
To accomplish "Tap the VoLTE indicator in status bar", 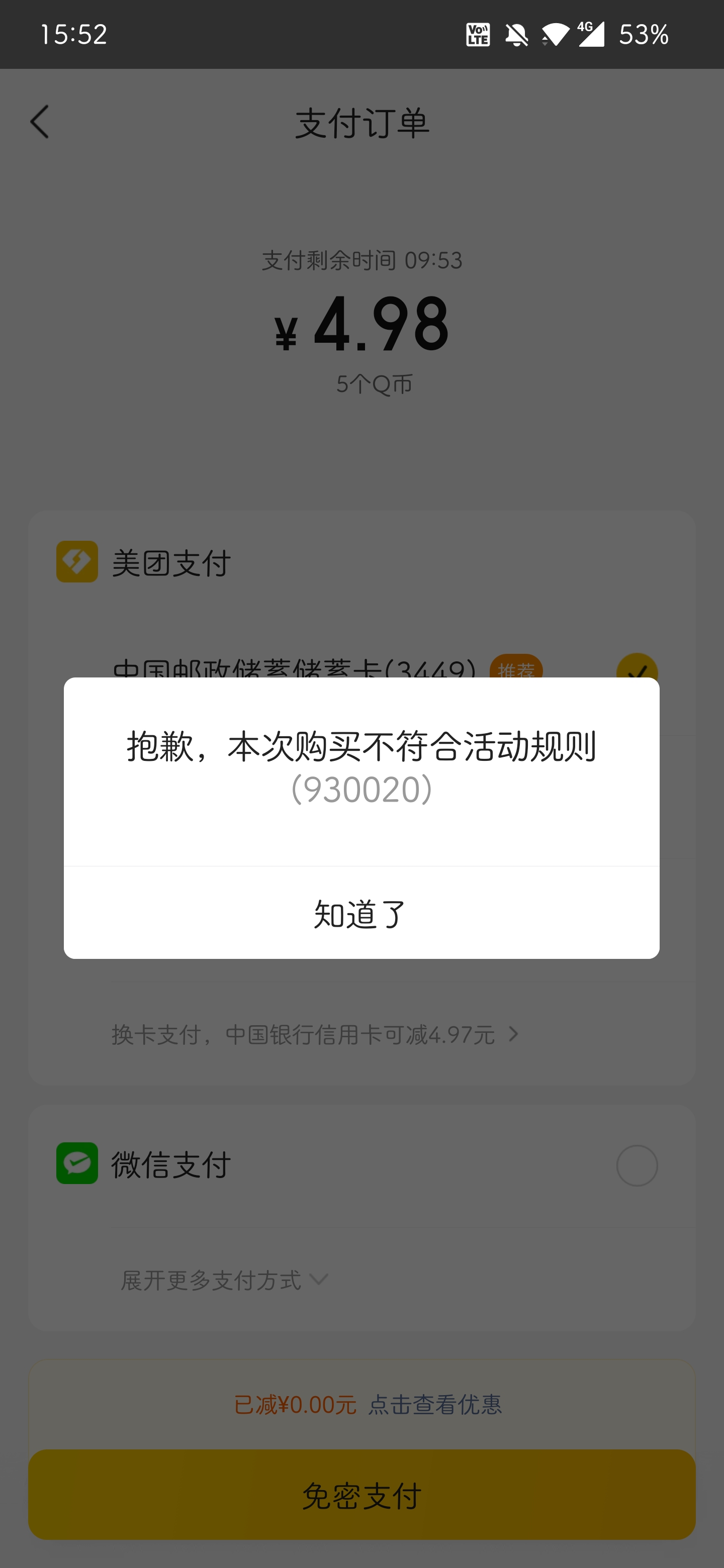I will click(x=479, y=35).
